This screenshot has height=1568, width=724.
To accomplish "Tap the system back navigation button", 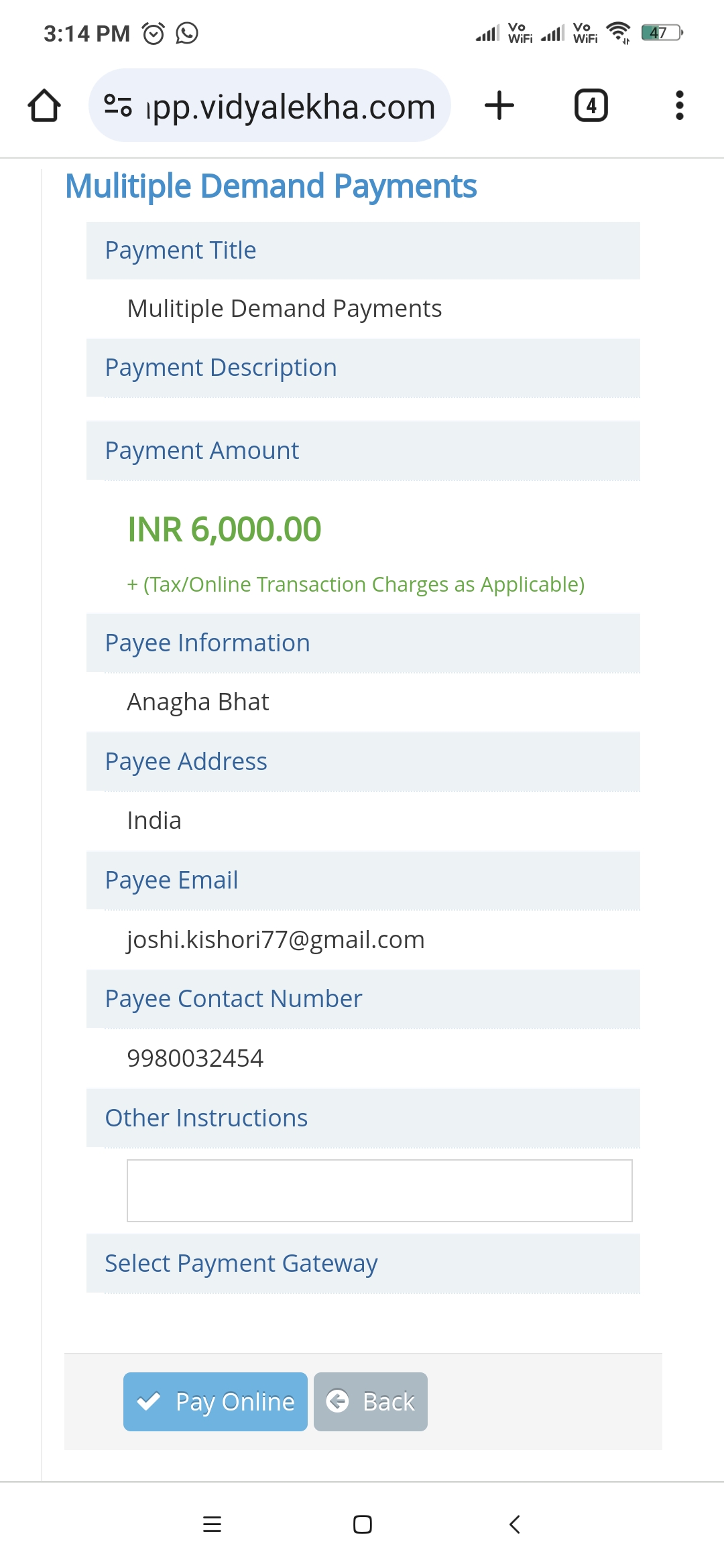I will point(514,1524).
